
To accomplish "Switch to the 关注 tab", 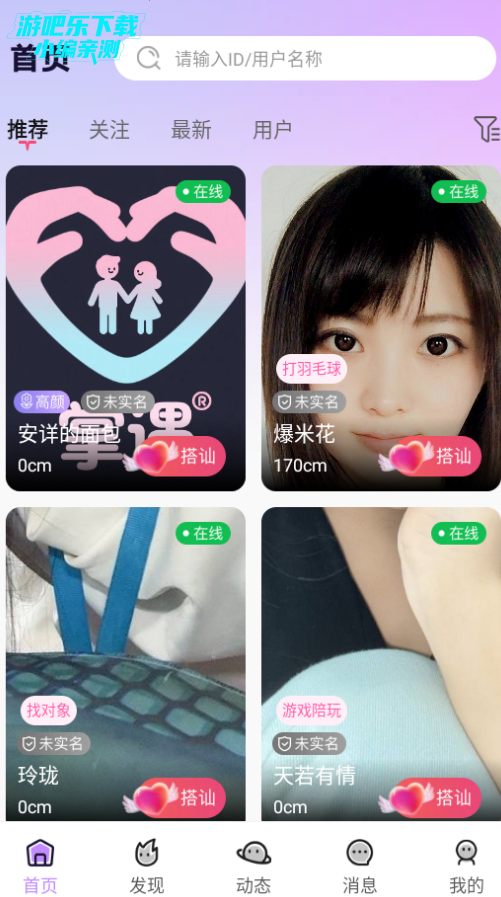I will click(x=109, y=130).
